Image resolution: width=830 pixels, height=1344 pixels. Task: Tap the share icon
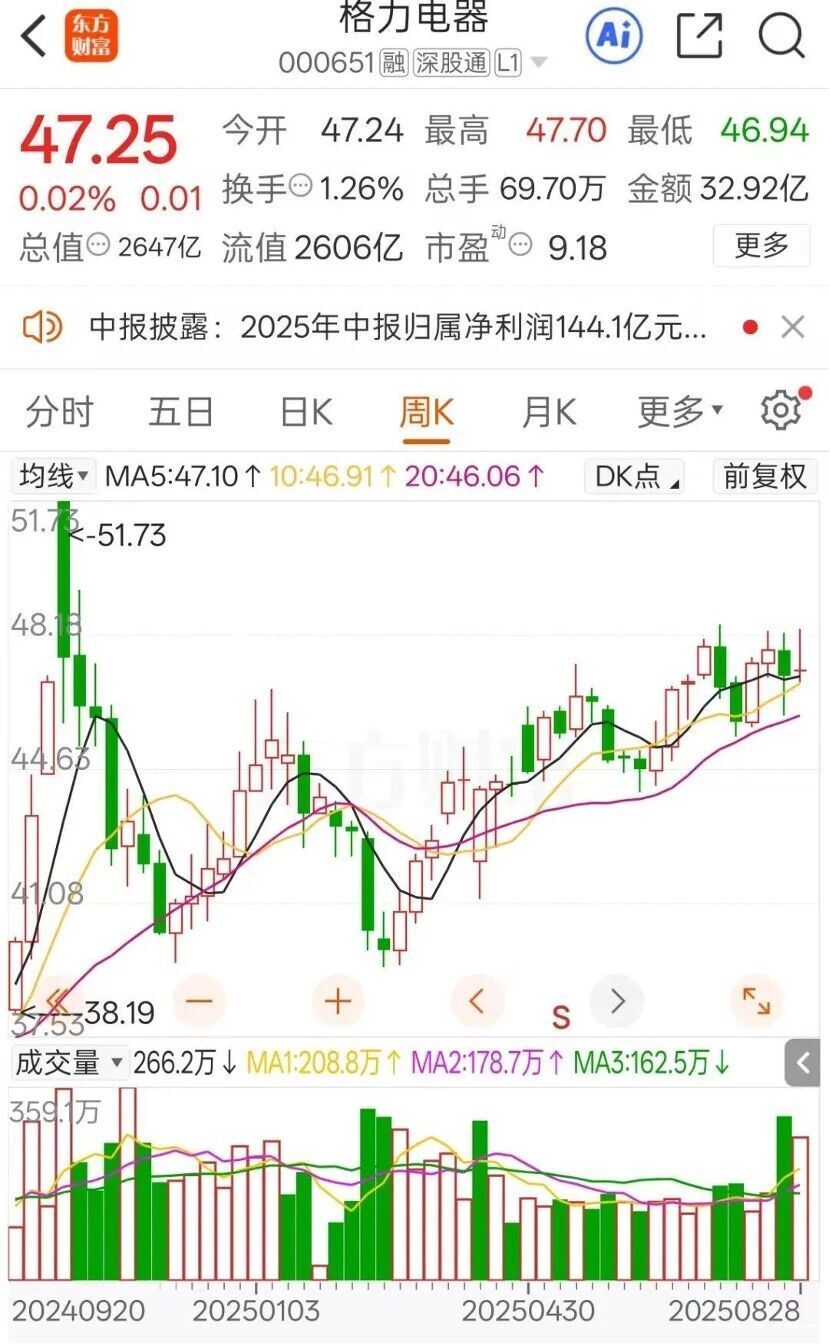[x=698, y=33]
